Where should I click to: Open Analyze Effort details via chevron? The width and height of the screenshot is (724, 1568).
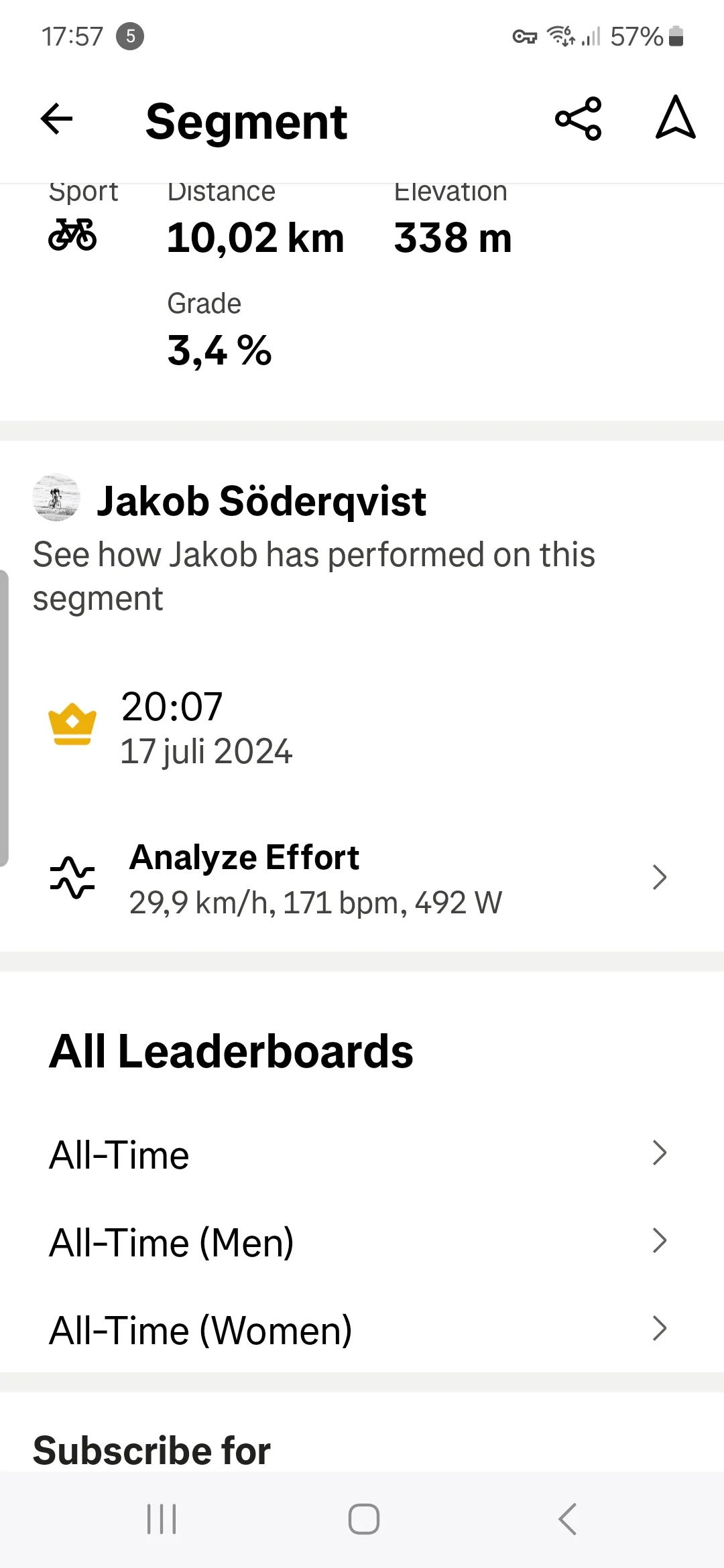point(659,876)
